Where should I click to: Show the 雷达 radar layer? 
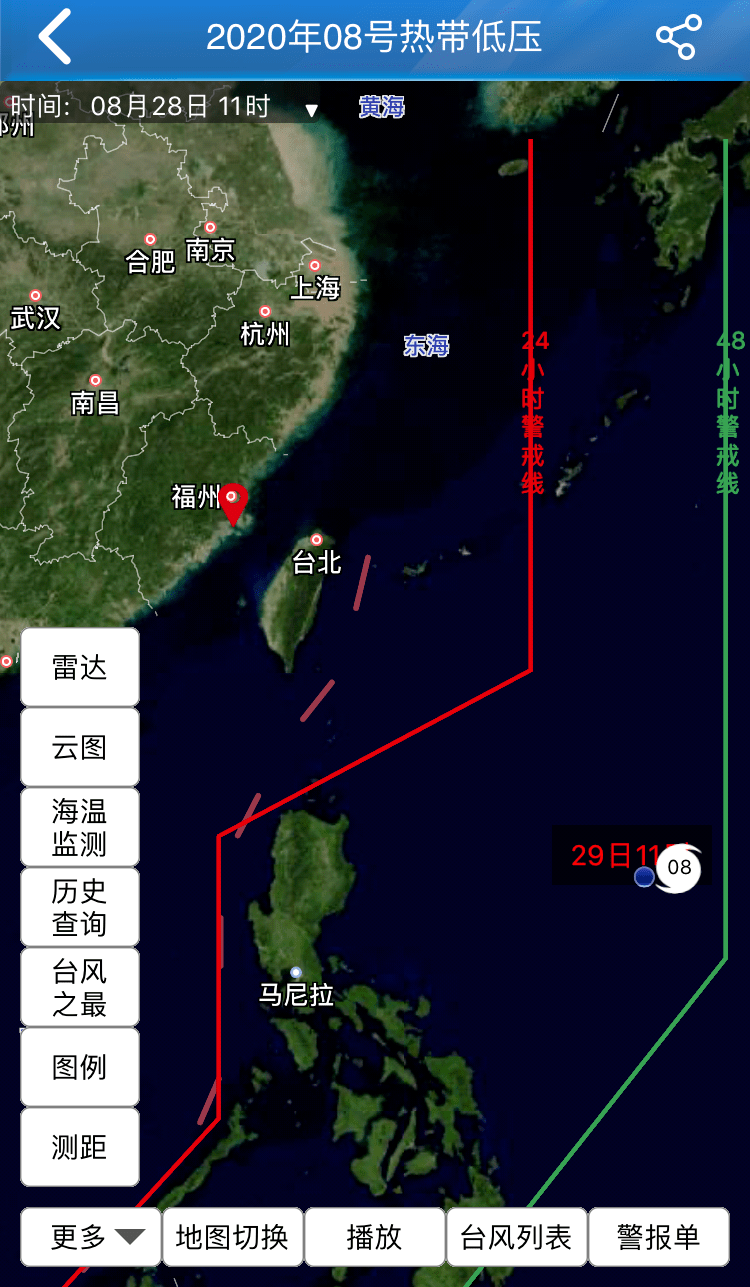pyautogui.click(x=80, y=667)
